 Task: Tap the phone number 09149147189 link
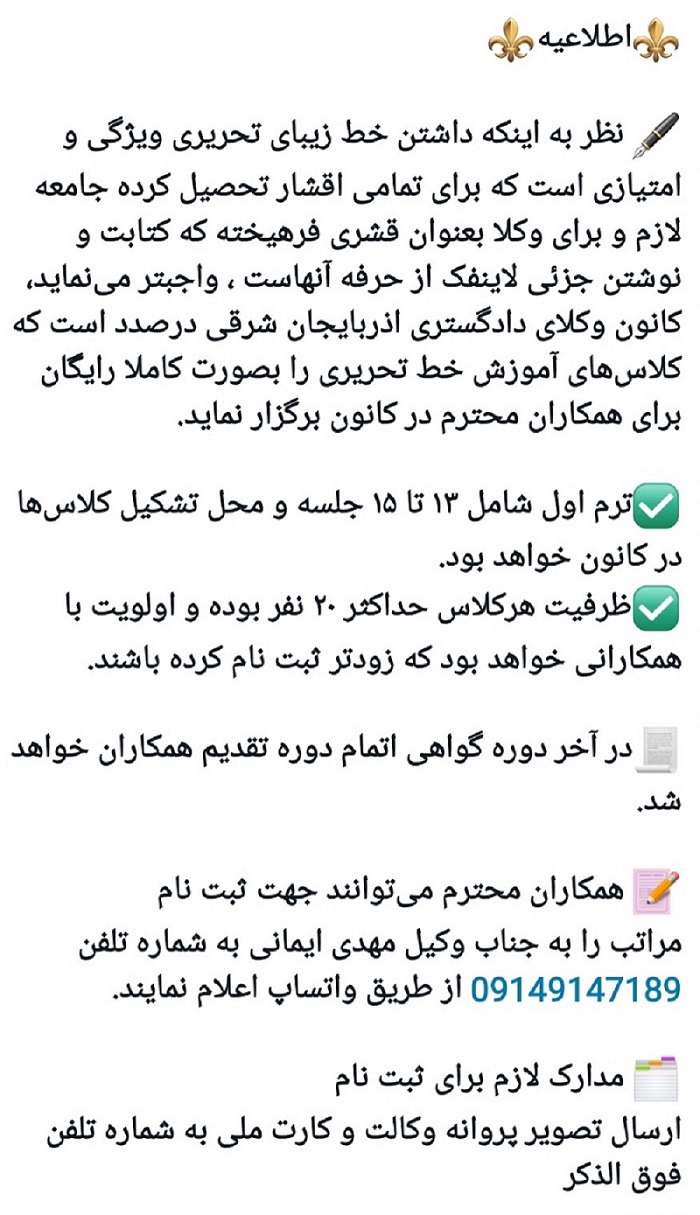575,991
